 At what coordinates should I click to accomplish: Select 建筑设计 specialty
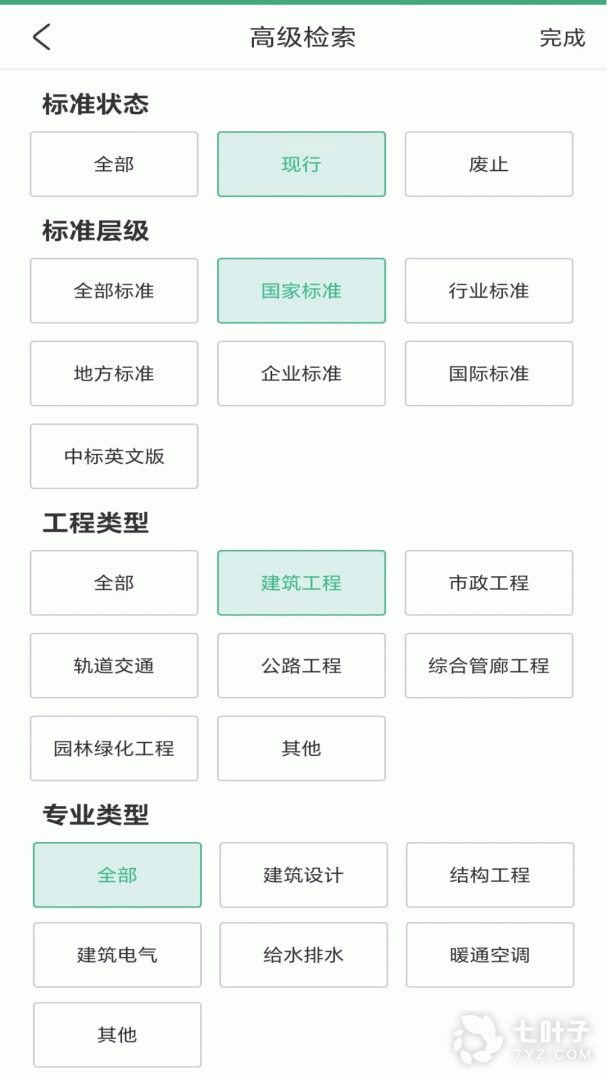tap(303, 875)
